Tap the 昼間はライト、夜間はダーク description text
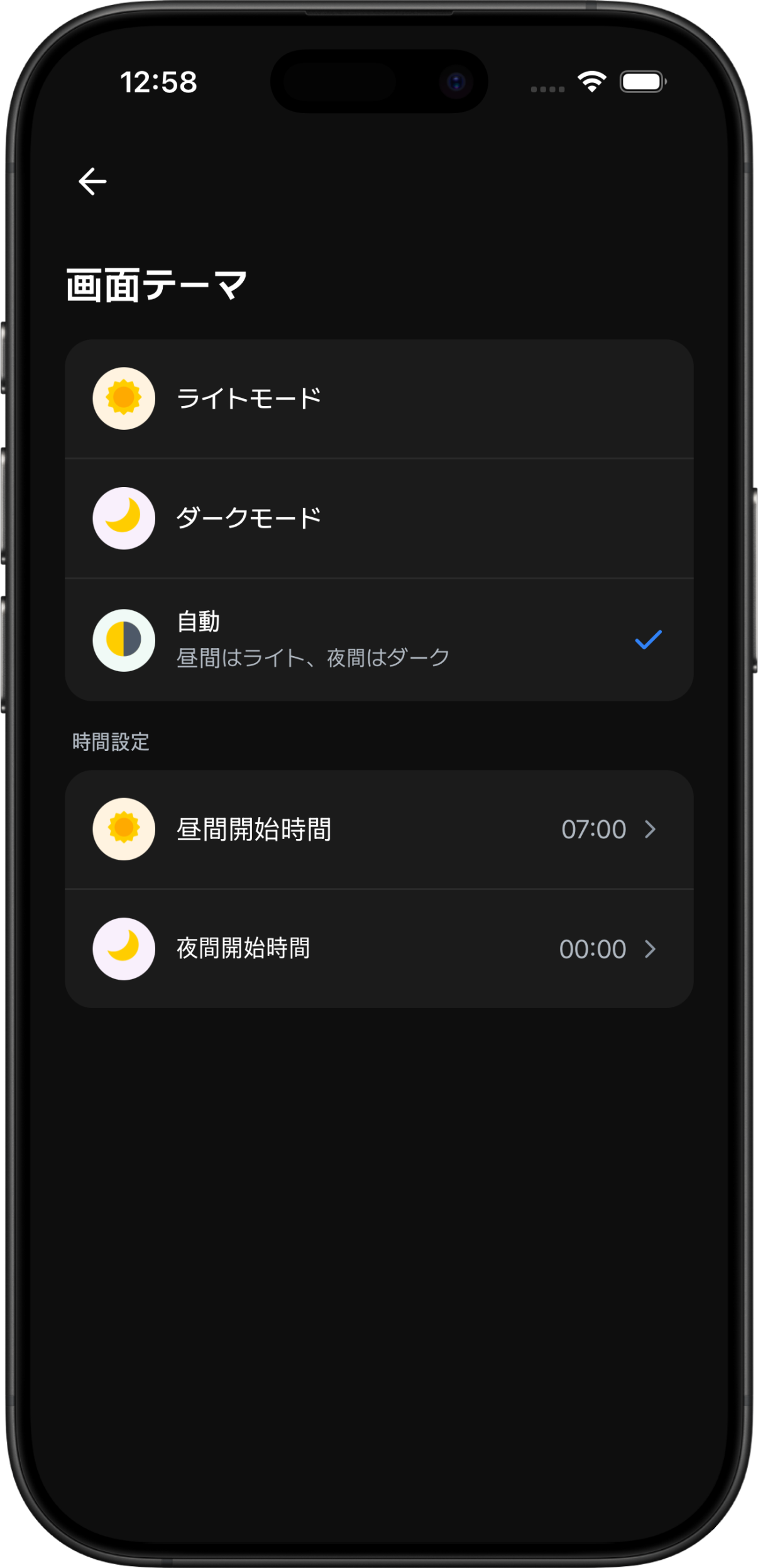This screenshot has height=1568, width=758. [x=312, y=657]
